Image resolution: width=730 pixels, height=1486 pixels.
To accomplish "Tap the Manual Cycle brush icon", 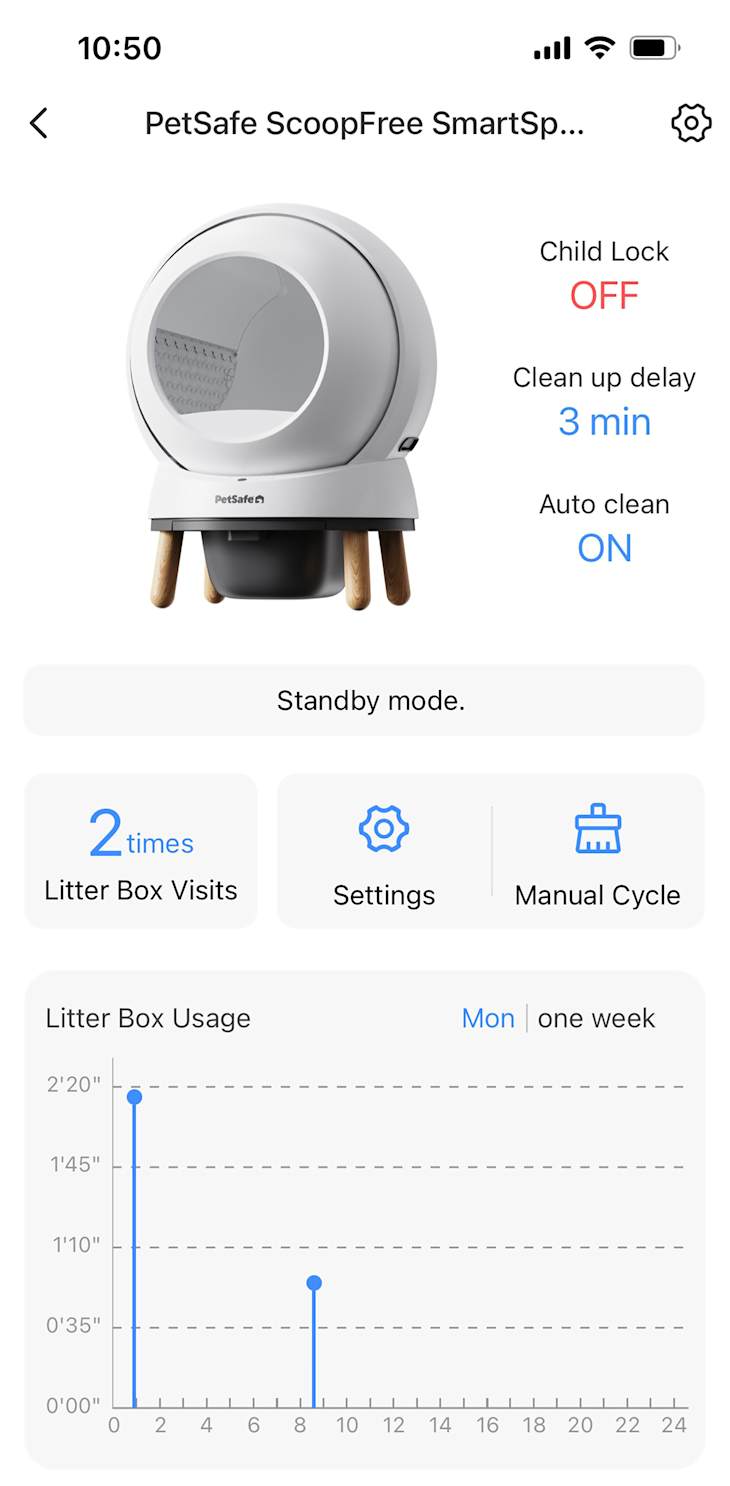I will click(x=596, y=828).
